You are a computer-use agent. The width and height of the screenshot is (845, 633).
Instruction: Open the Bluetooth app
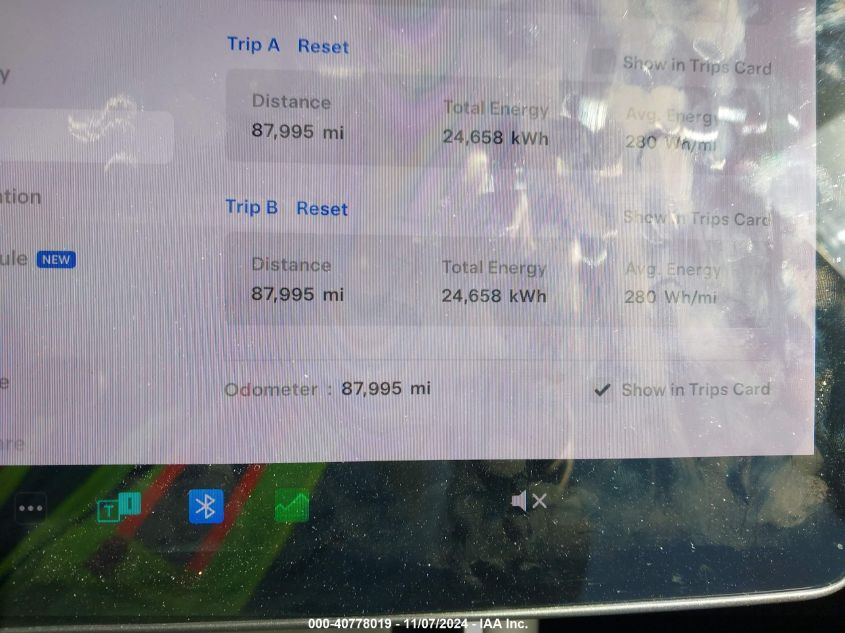point(206,506)
